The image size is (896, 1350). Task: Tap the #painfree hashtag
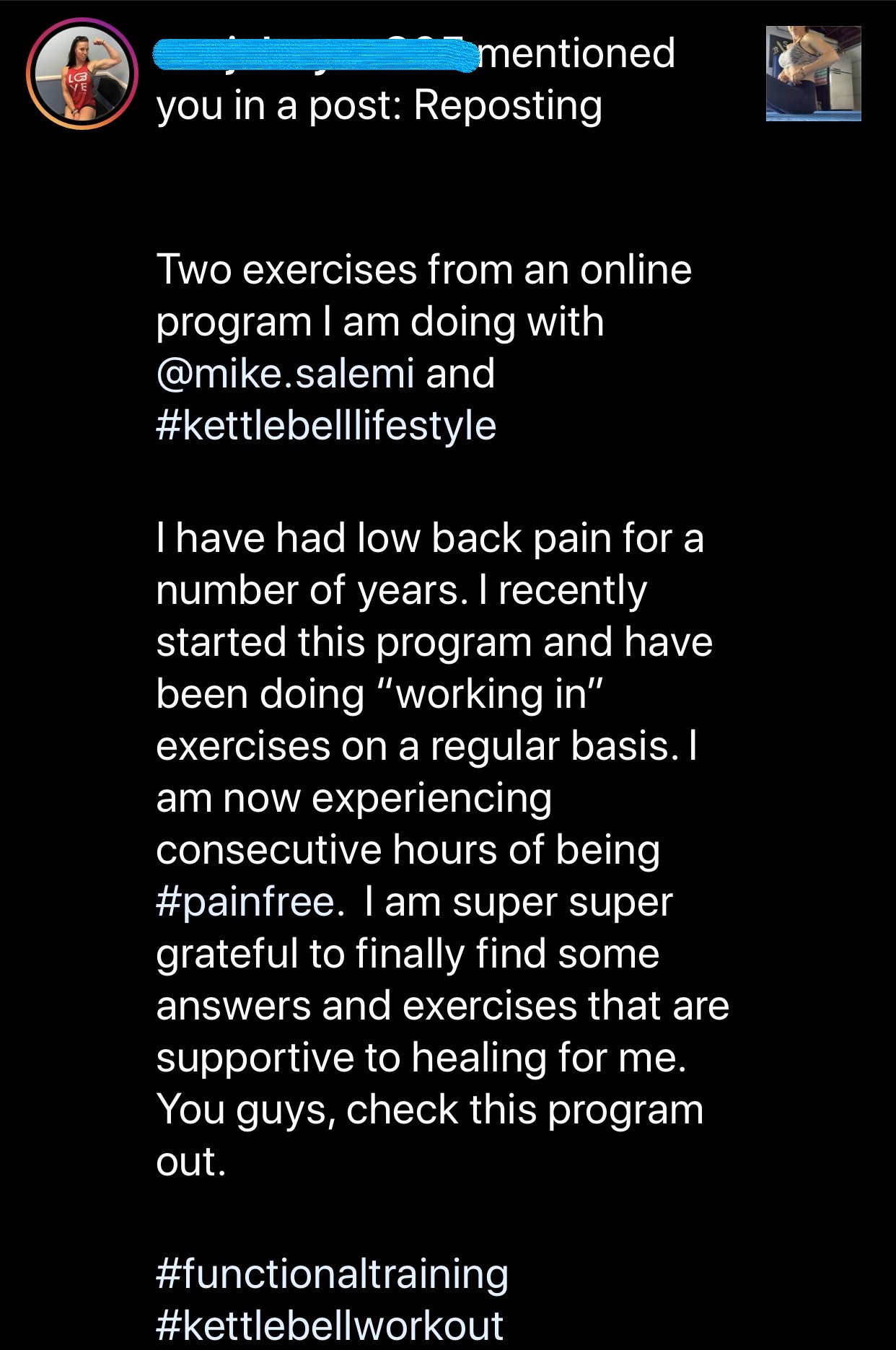pos(245,902)
